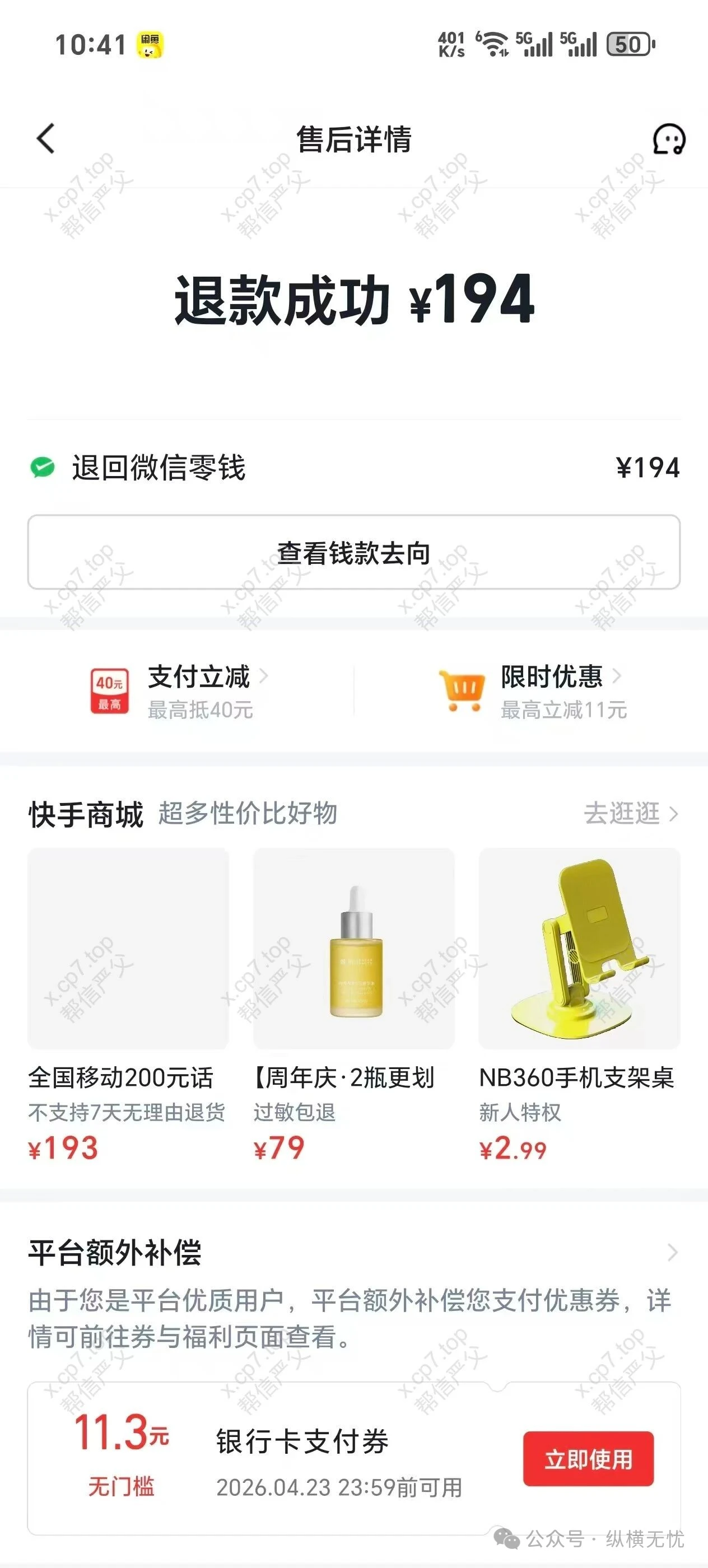
Task: Tap the 查看钱款去向 button
Action: coord(353,552)
